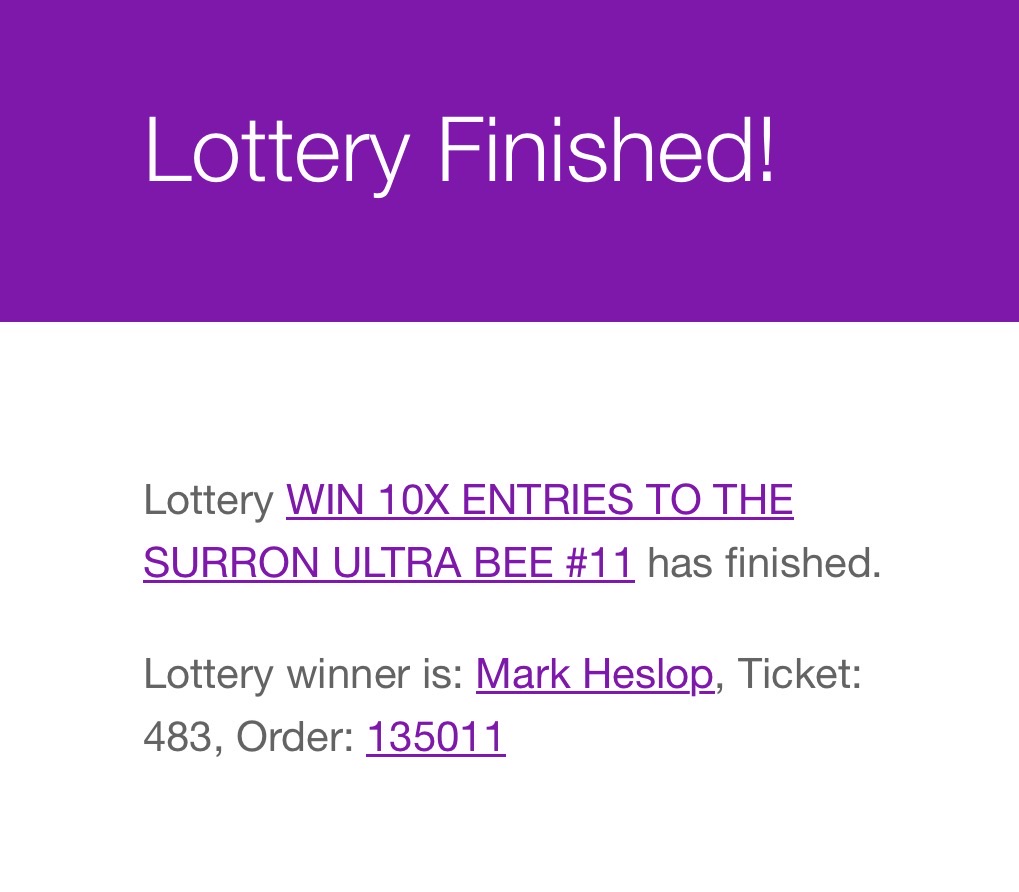View order 135011 link
Screen dimensions: 1019x892
click(436, 737)
